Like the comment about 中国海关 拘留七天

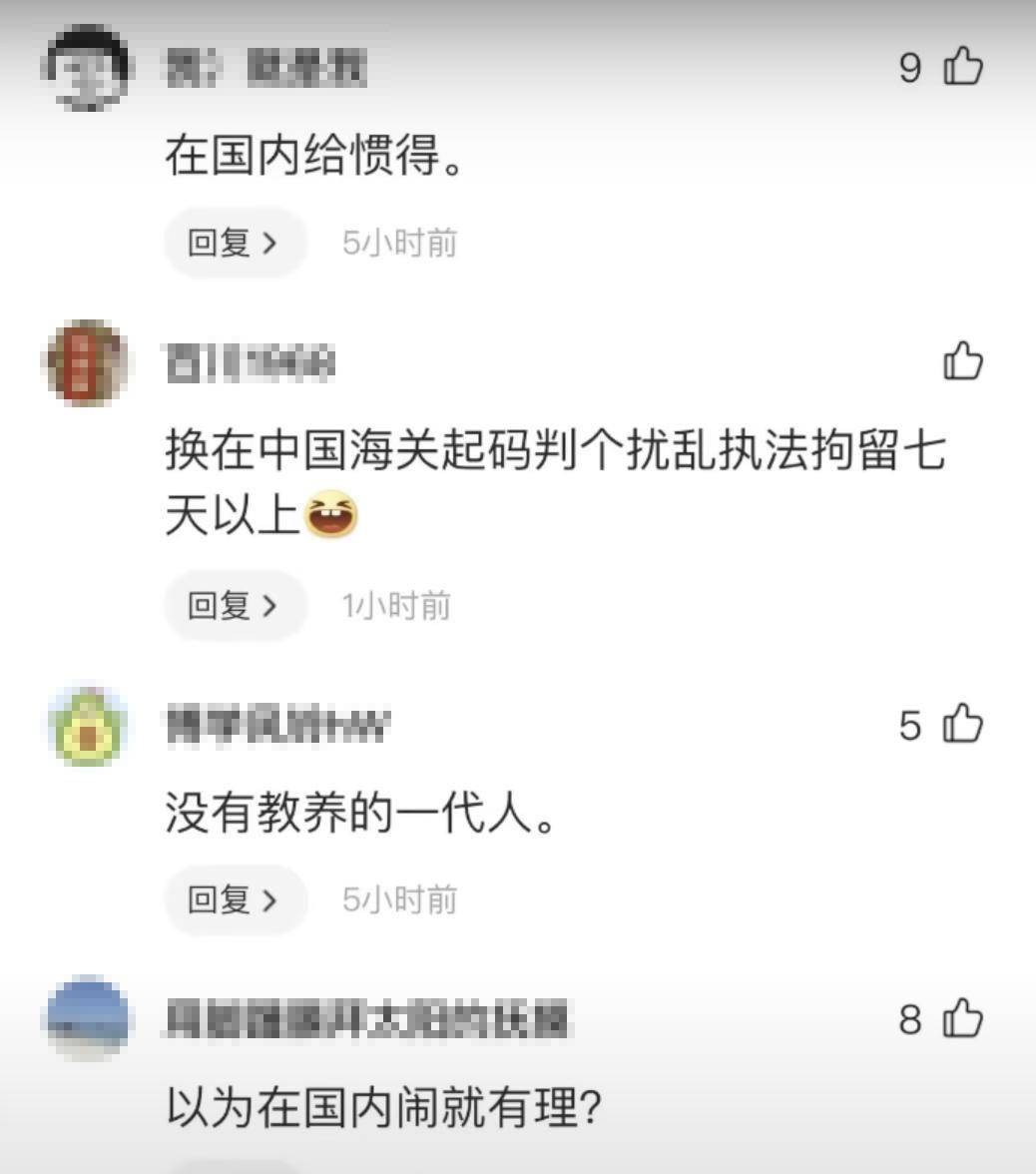(x=962, y=361)
